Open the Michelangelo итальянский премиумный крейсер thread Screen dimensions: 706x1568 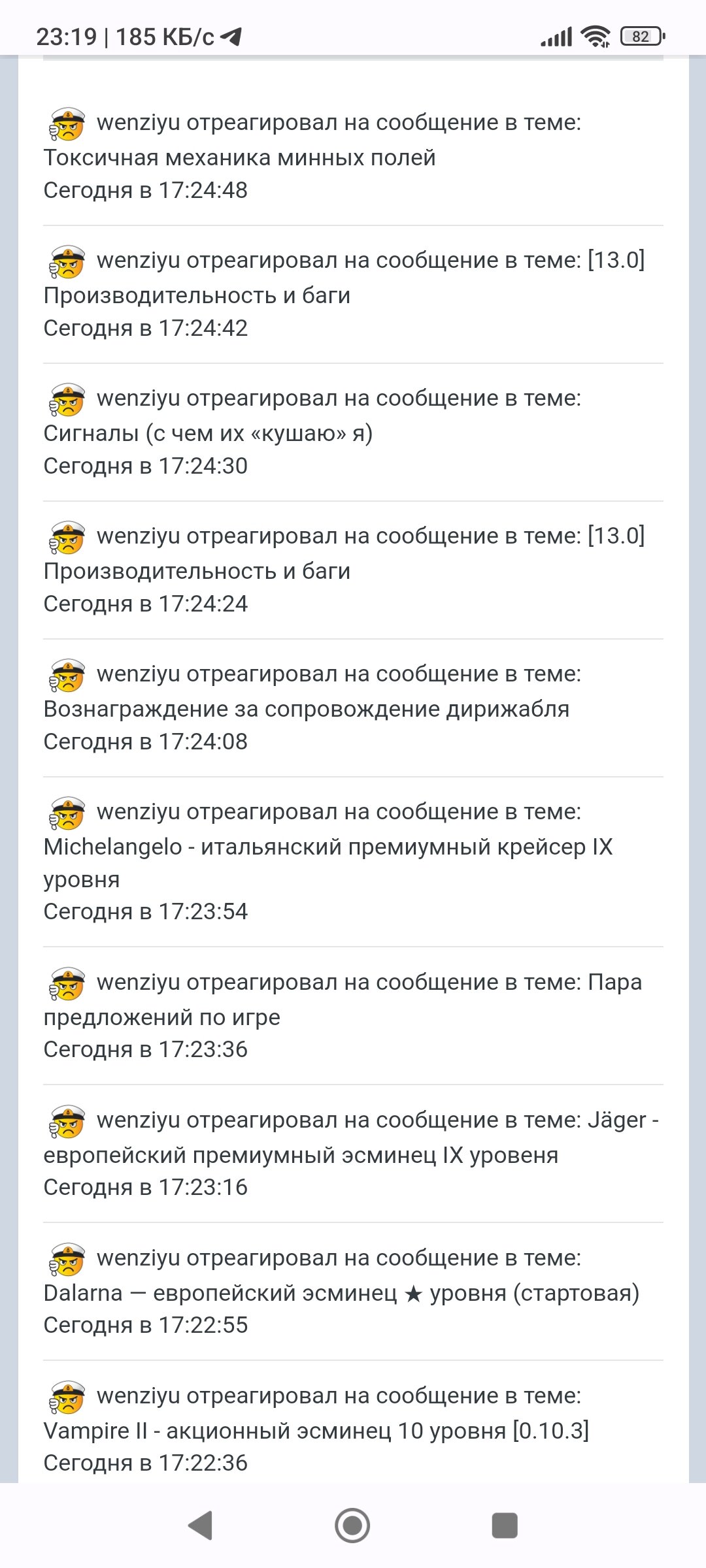tap(328, 862)
